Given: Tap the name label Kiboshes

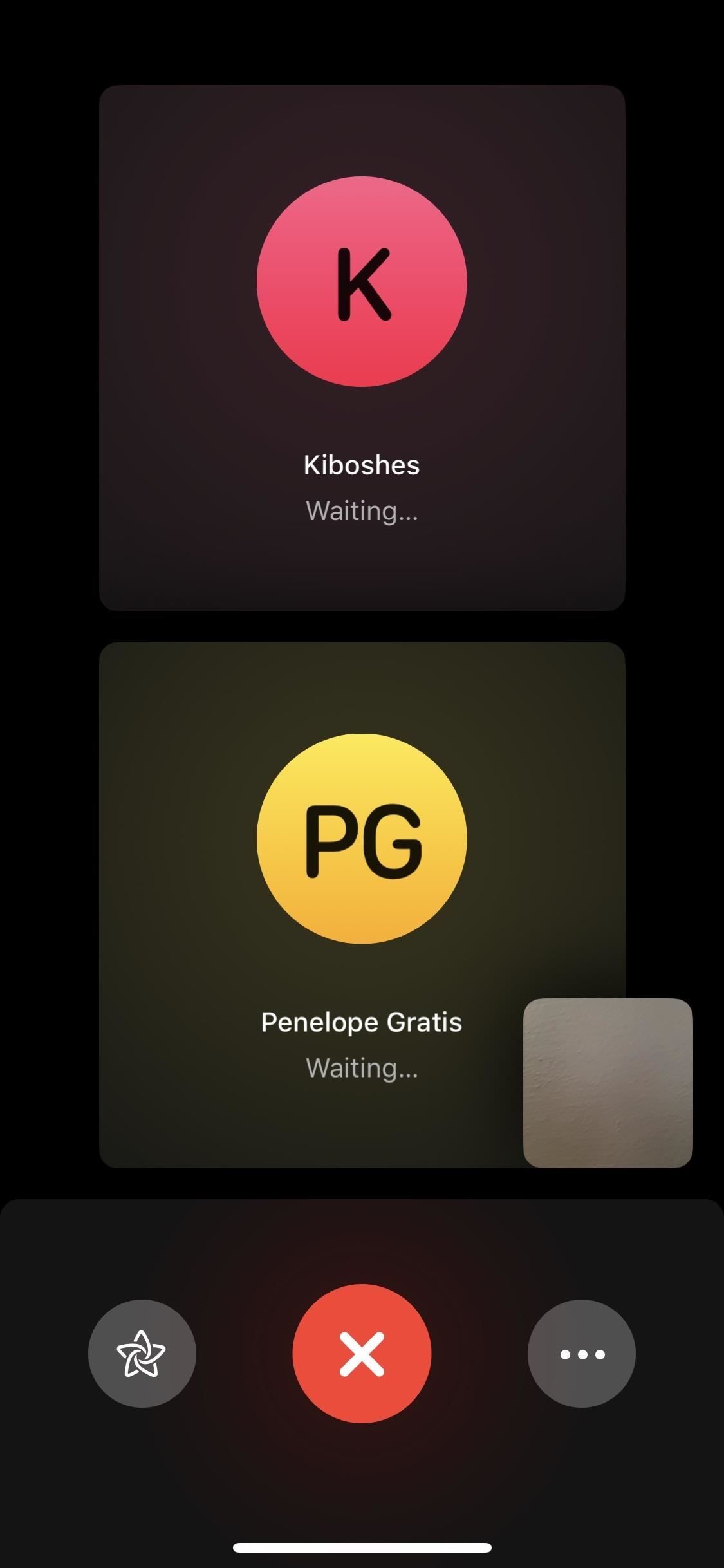Looking at the screenshot, I should [362, 463].
